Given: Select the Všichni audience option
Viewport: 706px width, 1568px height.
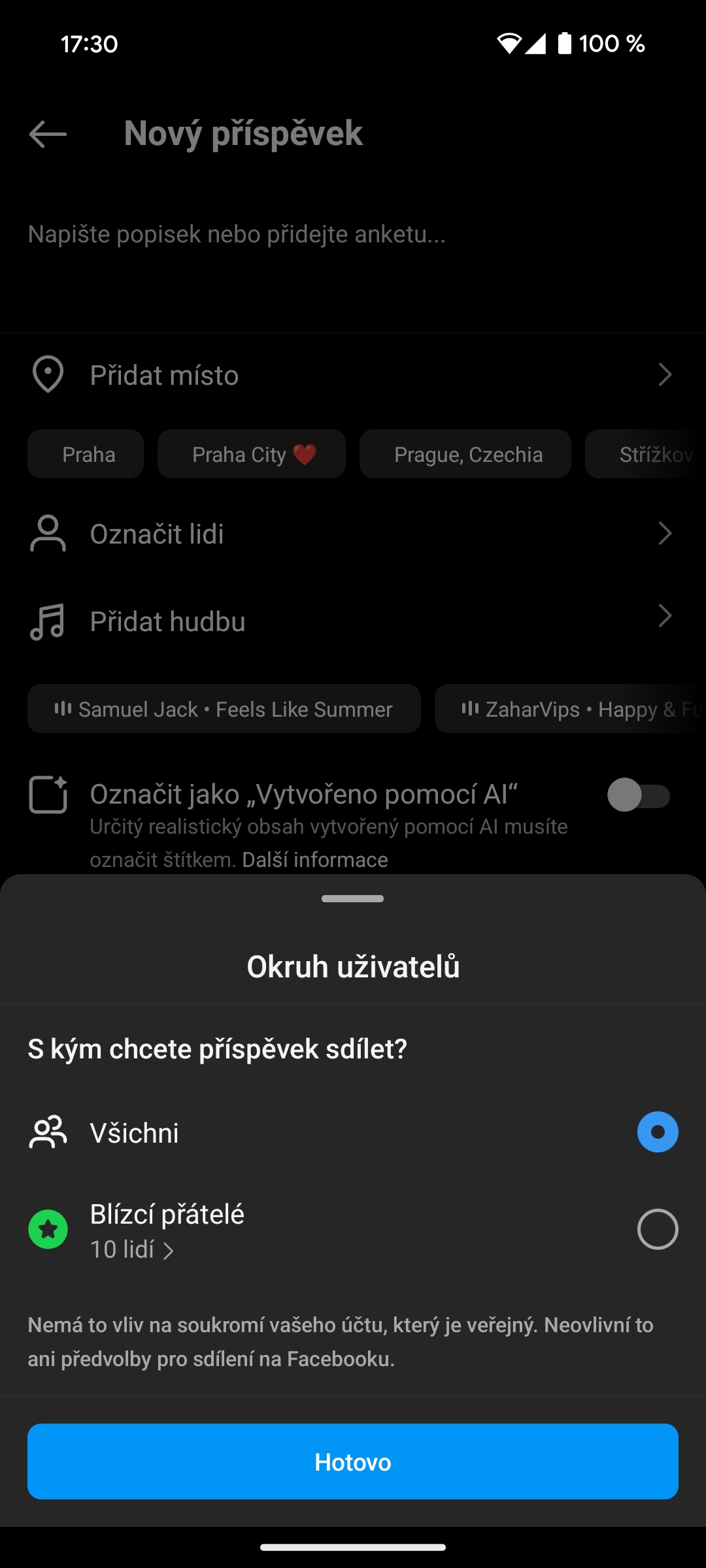Looking at the screenshot, I should 657,1132.
